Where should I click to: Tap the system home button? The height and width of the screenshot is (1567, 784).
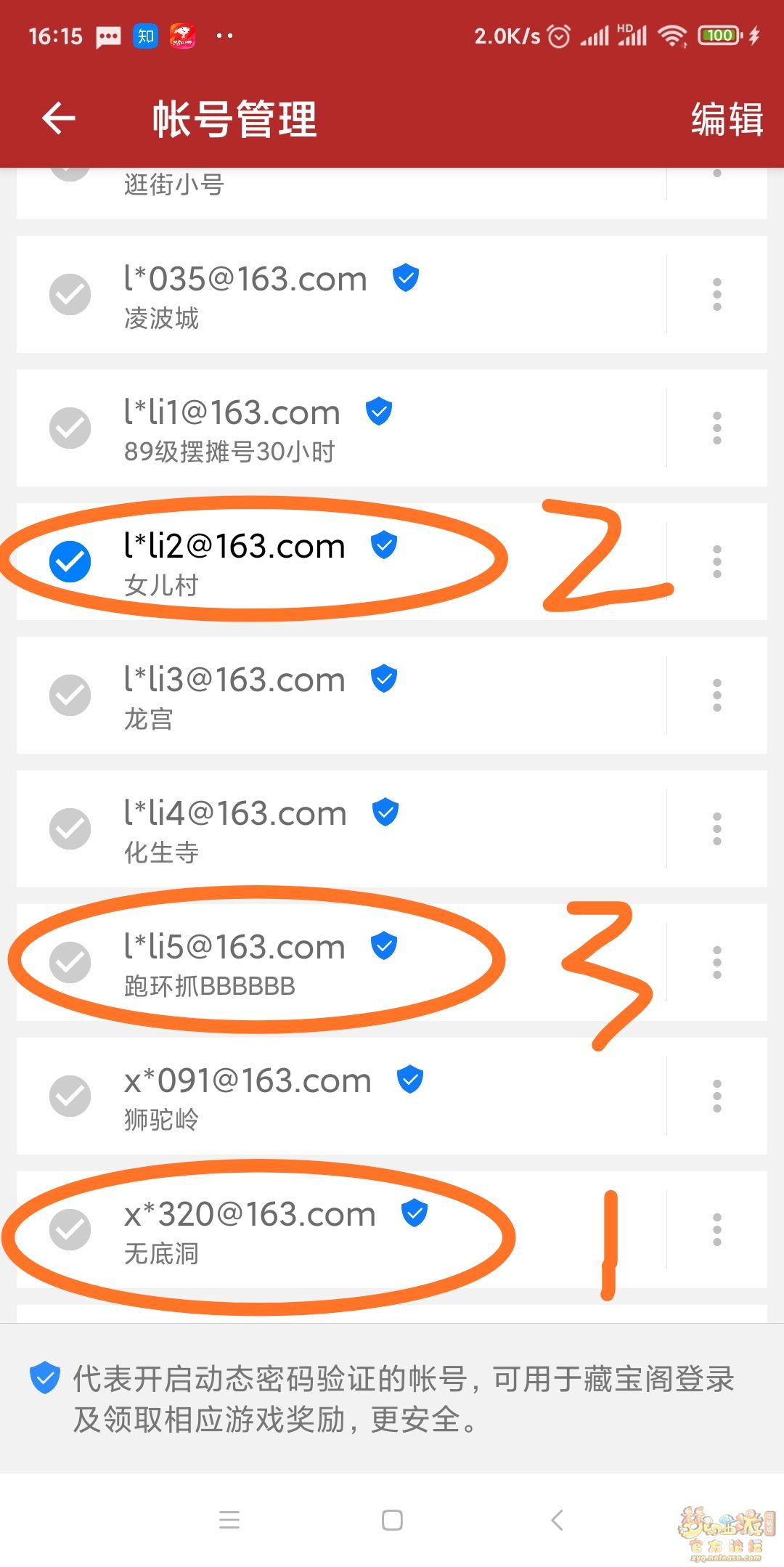click(x=392, y=1520)
